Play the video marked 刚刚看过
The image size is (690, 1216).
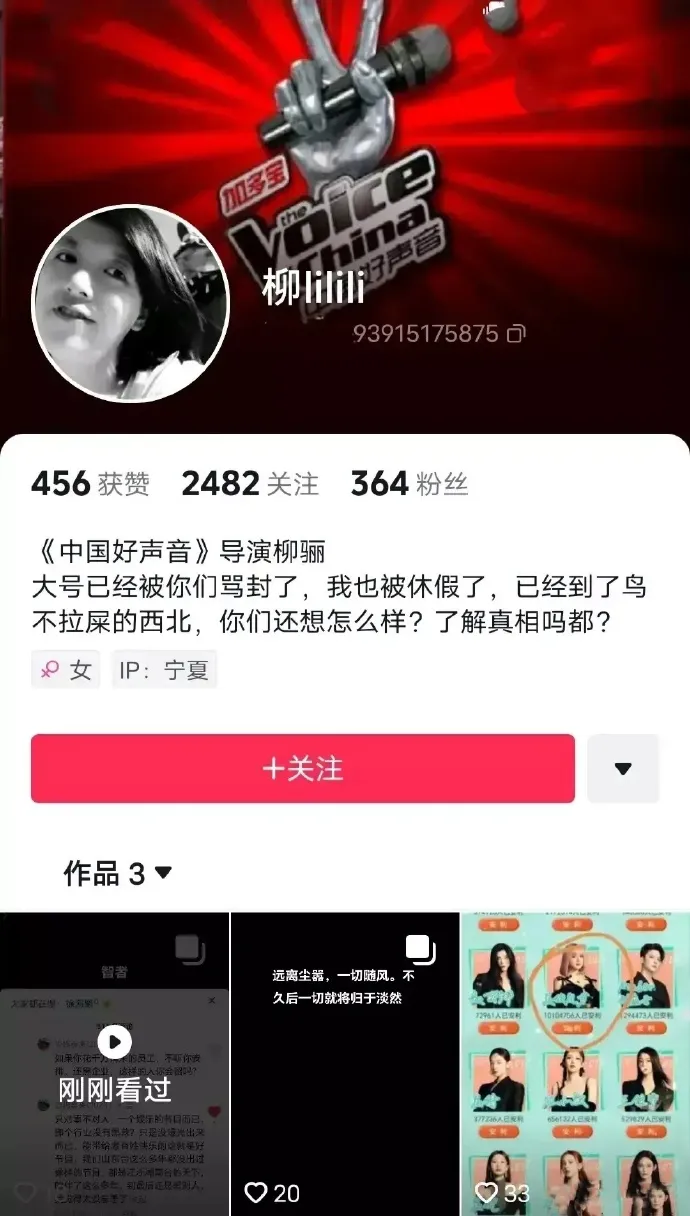pyautogui.click(x=114, y=1060)
